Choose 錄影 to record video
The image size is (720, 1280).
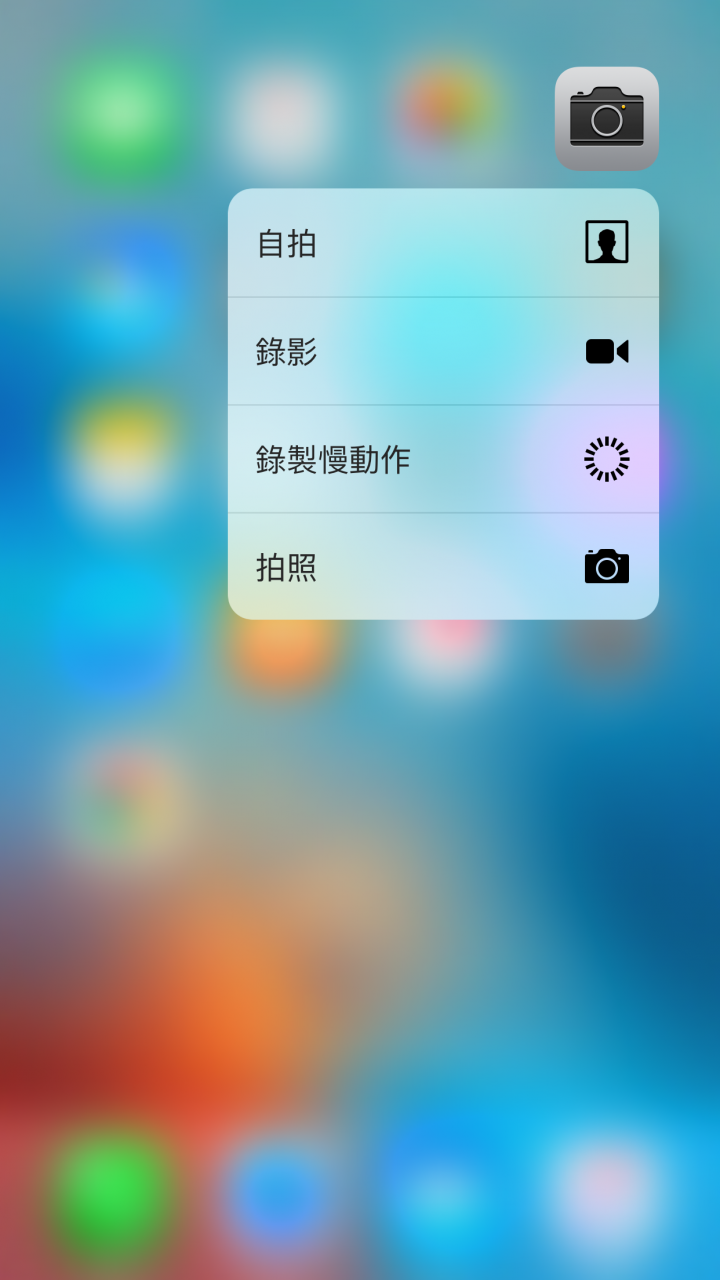(x=442, y=351)
